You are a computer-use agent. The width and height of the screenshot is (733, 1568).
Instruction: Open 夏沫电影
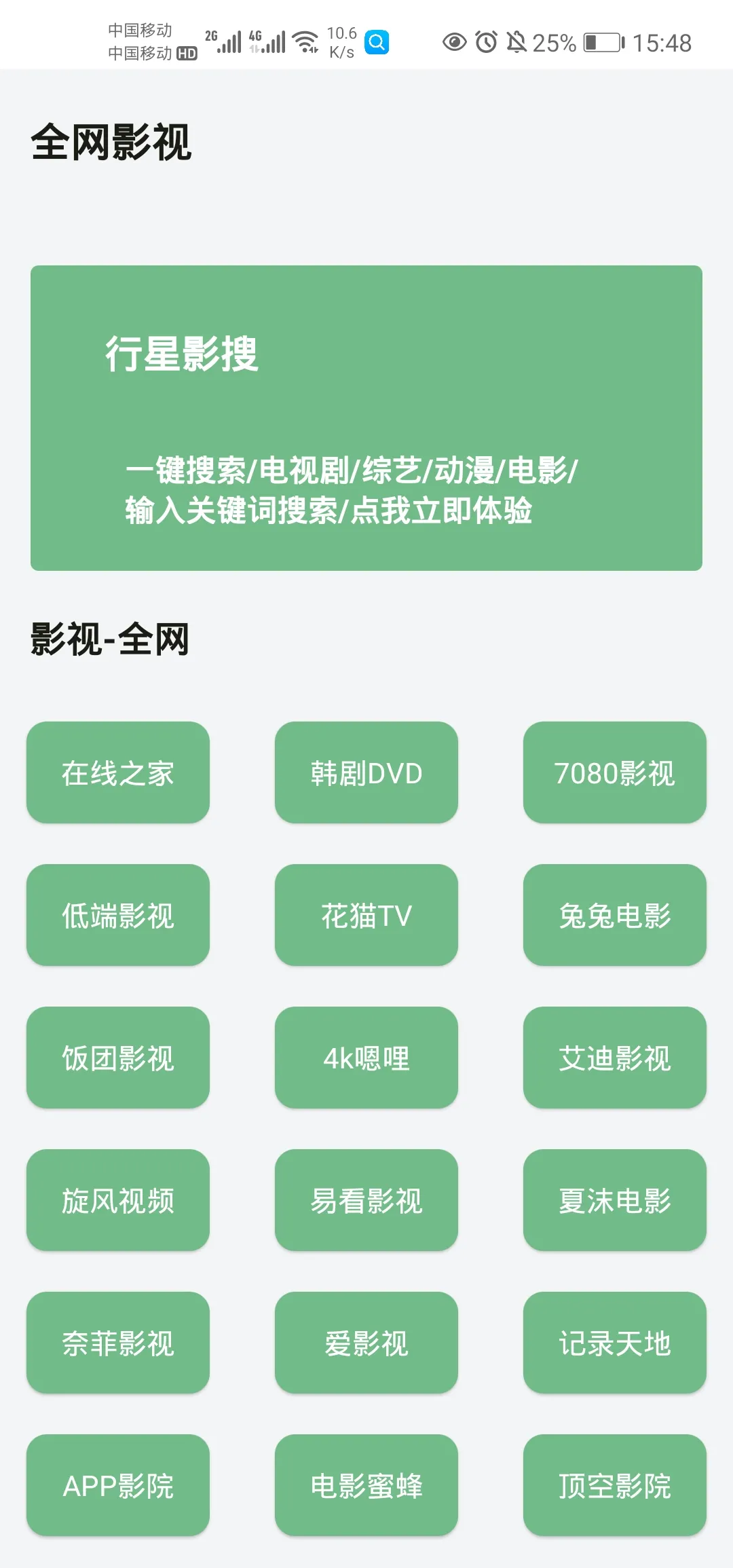click(x=614, y=1200)
